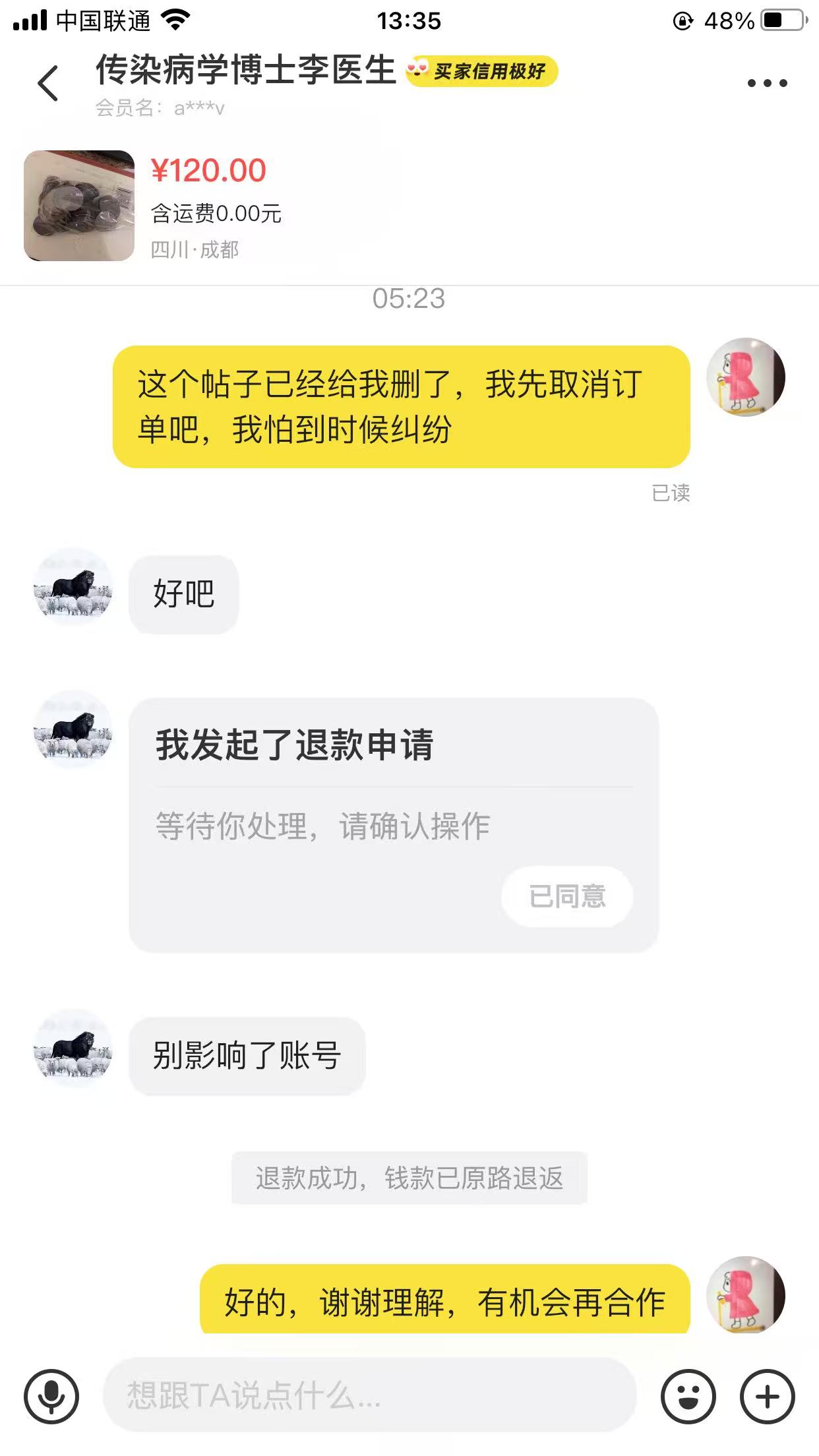Tap the microphone voice input icon
Image resolution: width=819 pixels, height=1456 pixels.
pos(51,1397)
